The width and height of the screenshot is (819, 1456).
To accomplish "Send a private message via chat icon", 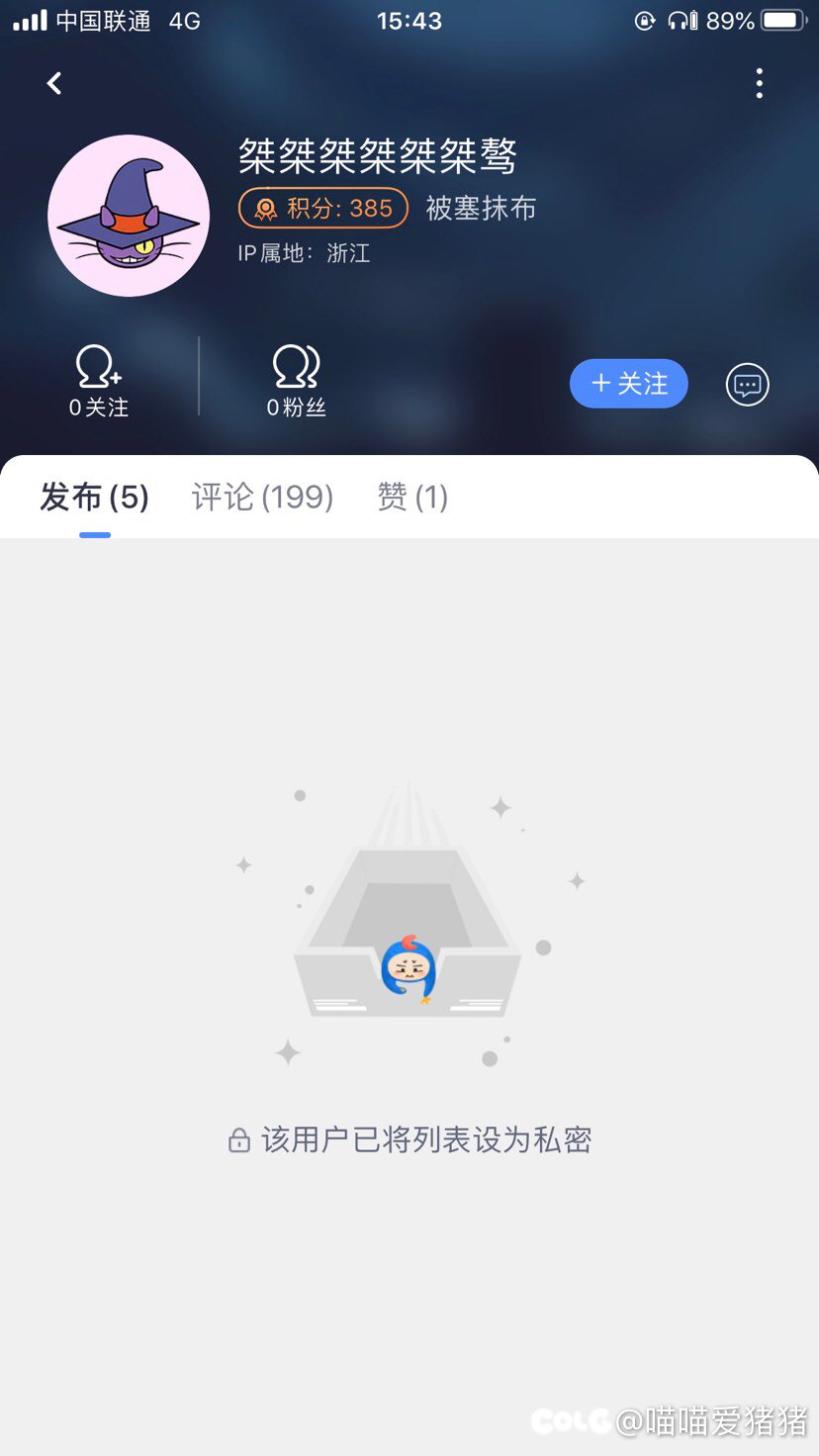I will click(748, 385).
